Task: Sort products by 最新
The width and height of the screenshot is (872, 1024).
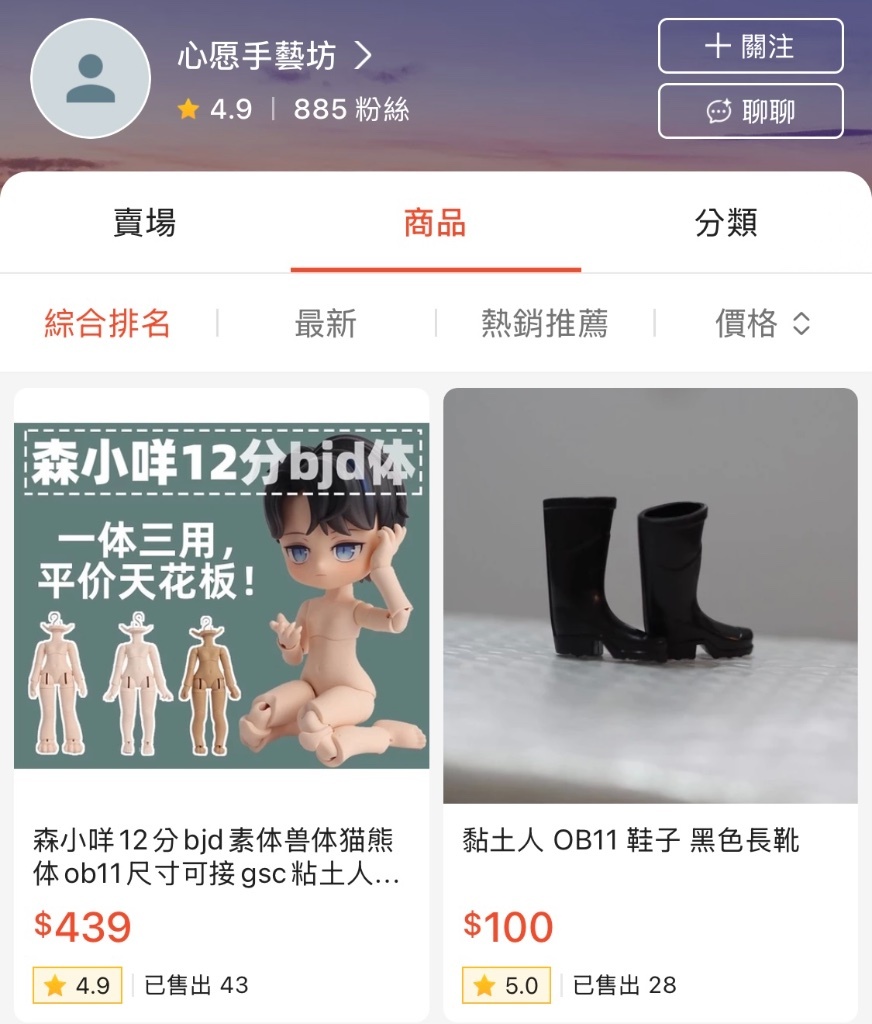Action: click(326, 323)
